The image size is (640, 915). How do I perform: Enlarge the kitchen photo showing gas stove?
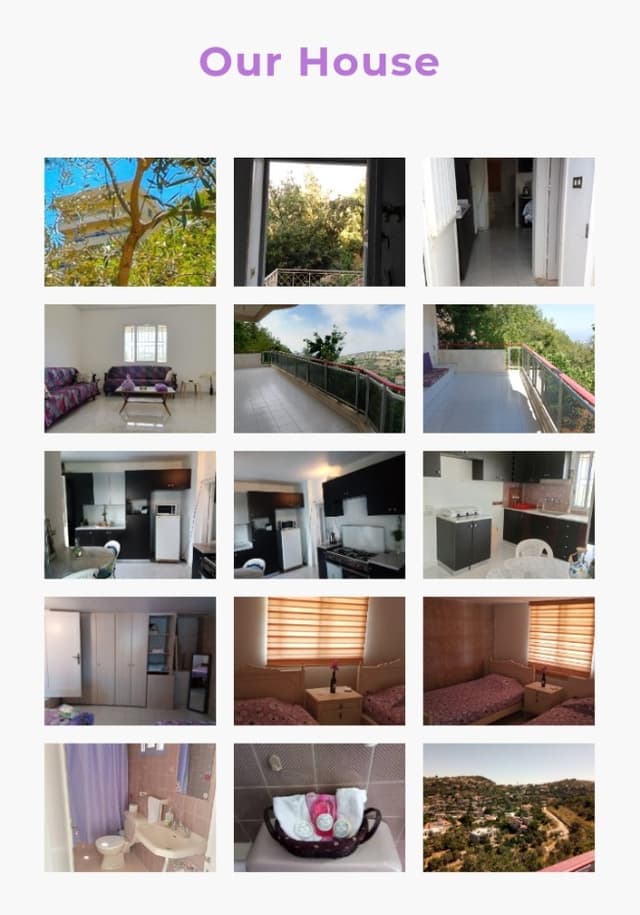tap(319, 514)
